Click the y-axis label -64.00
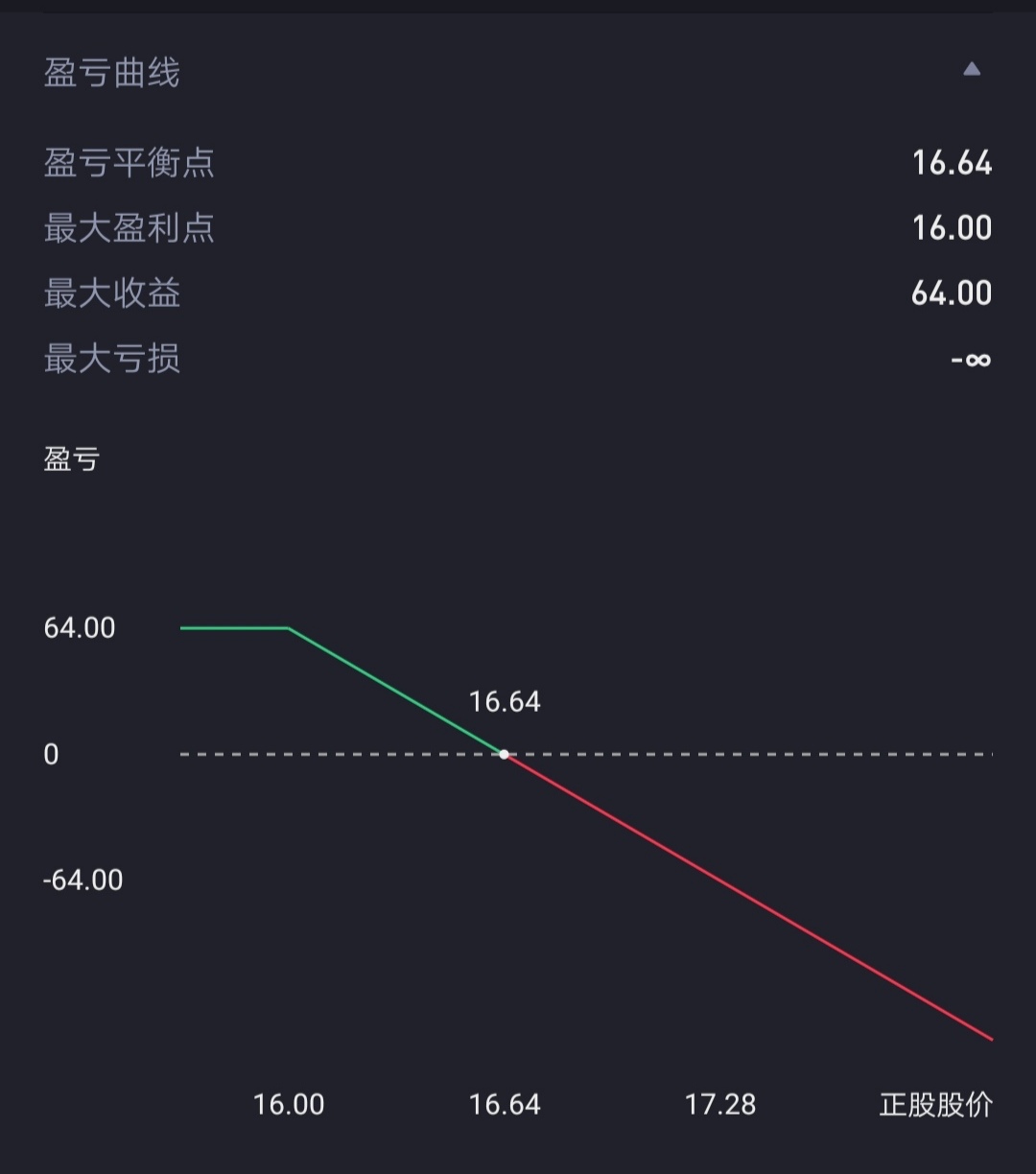This screenshot has width=1036, height=1174. (x=82, y=880)
